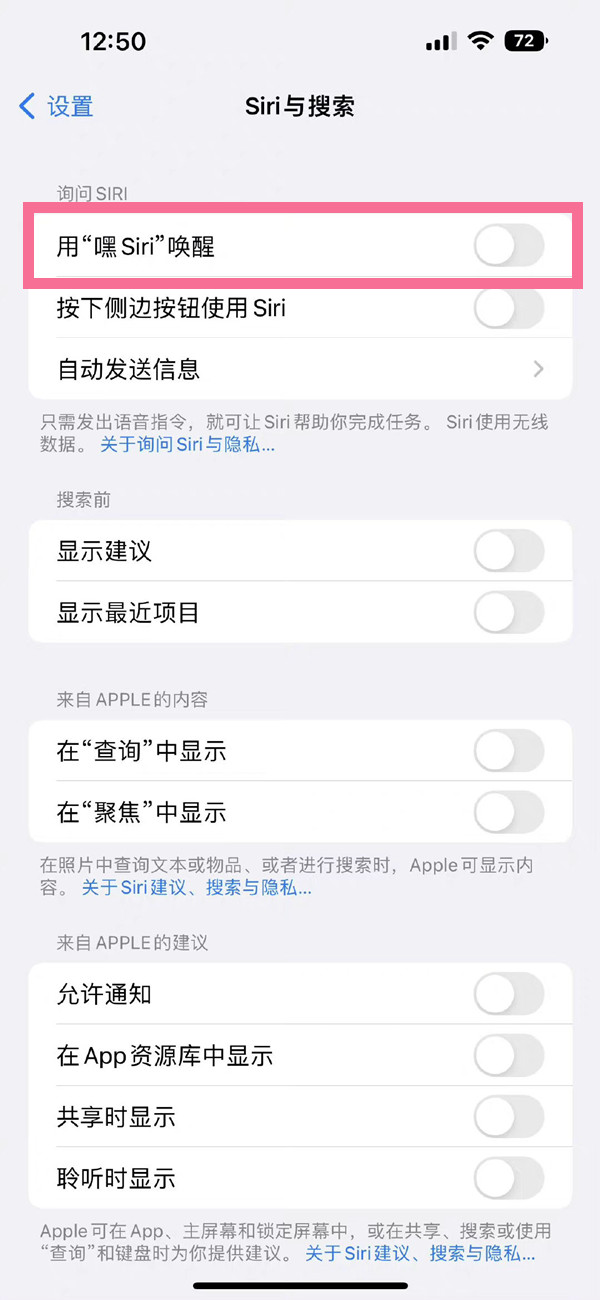Viewport: 600px width, 1300px height.
Task: Open the 关于询问Siri与隐私 link
Action: (187, 445)
